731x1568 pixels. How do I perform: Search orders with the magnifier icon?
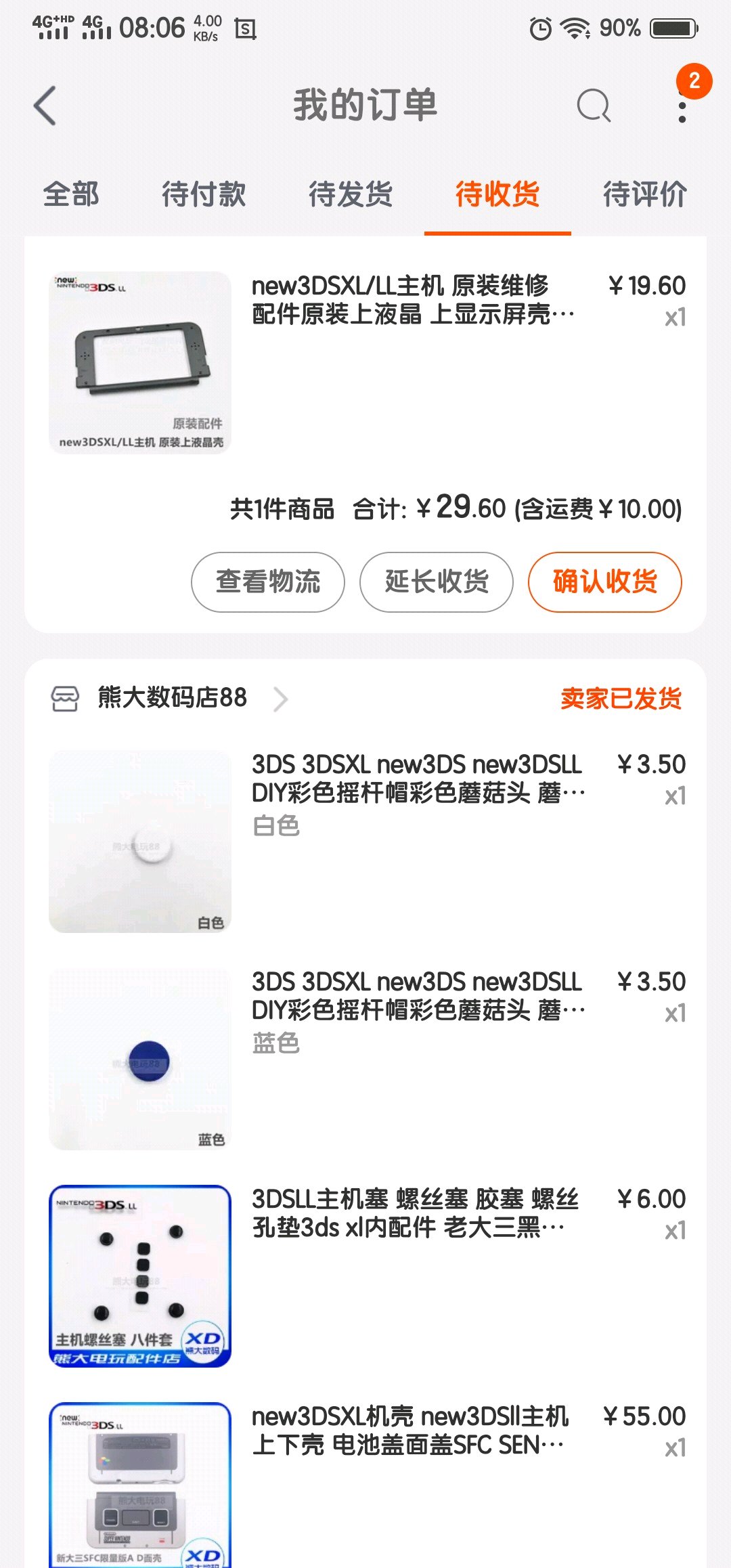[594, 106]
